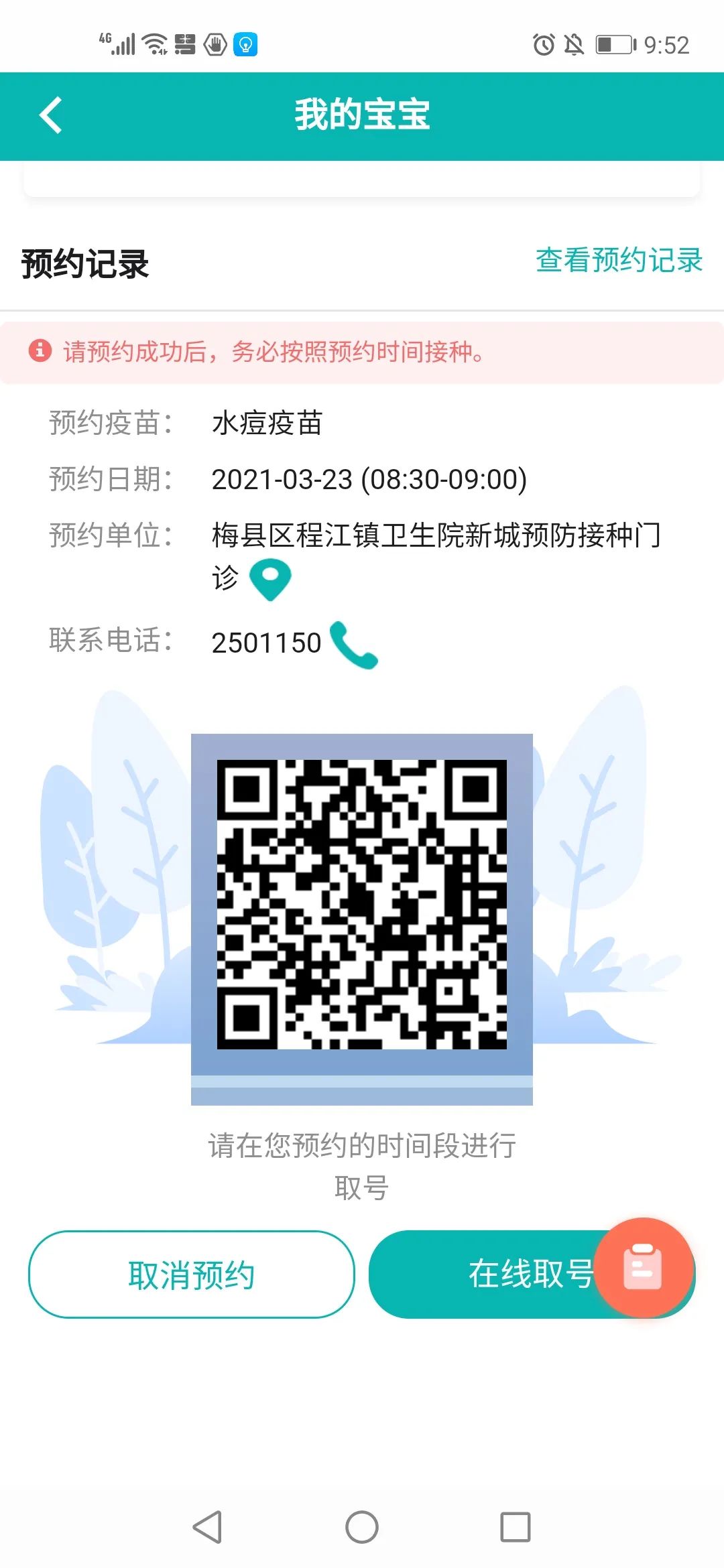This screenshot has width=724, height=1568.
Task: Tap system home button
Action: click(362, 1527)
